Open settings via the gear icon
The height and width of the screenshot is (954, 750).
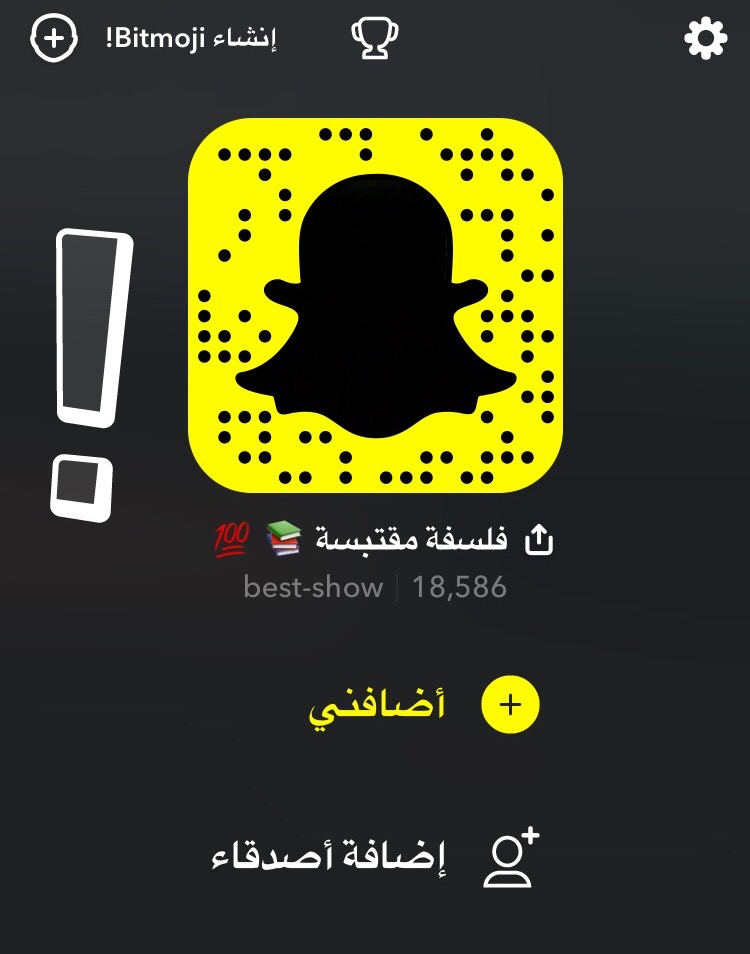(705, 40)
